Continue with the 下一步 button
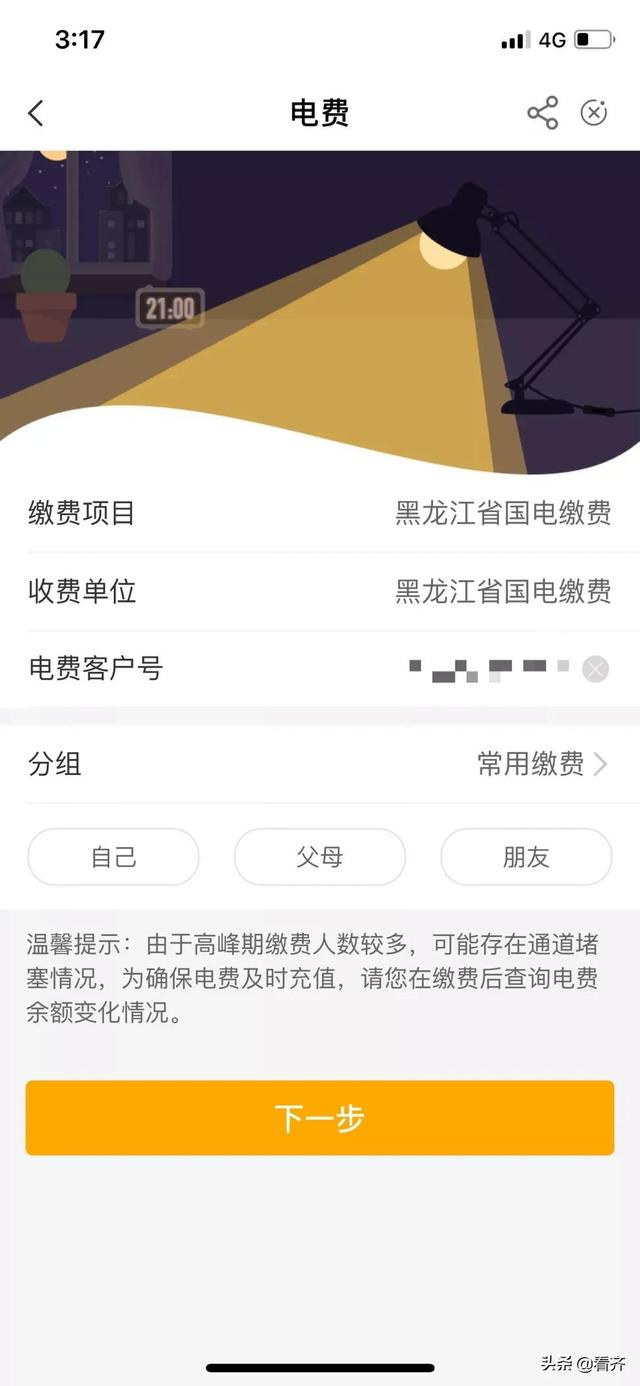The image size is (640, 1386). [x=320, y=1118]
